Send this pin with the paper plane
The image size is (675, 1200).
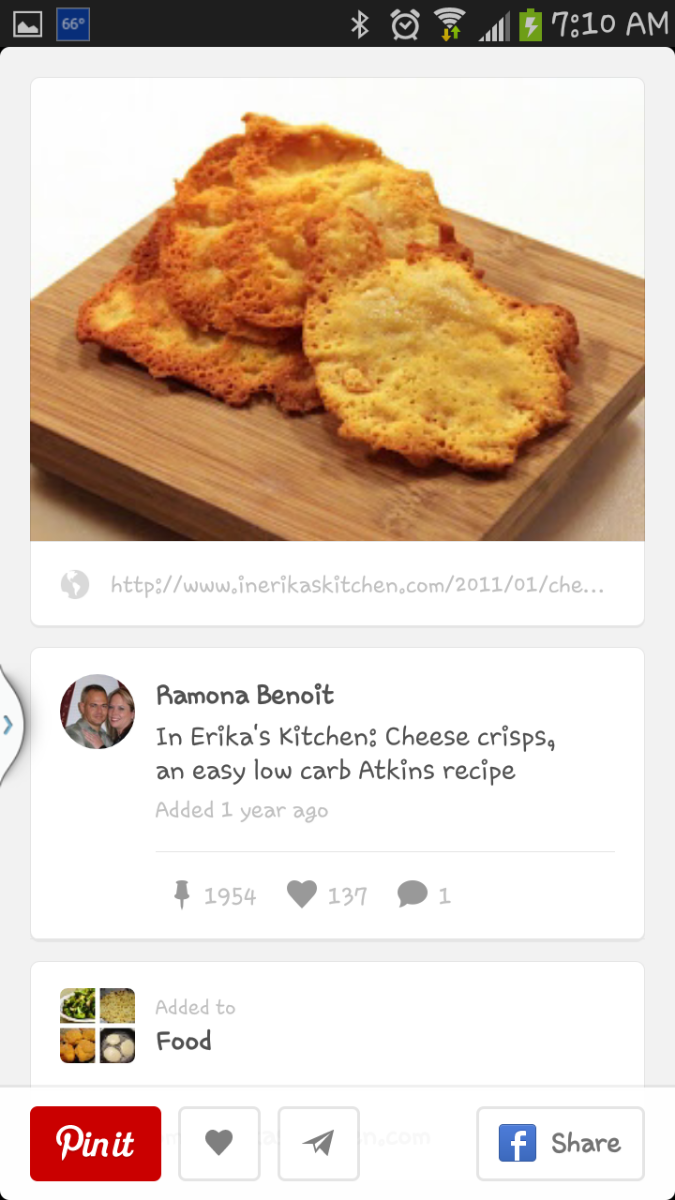pos(318,1144)
